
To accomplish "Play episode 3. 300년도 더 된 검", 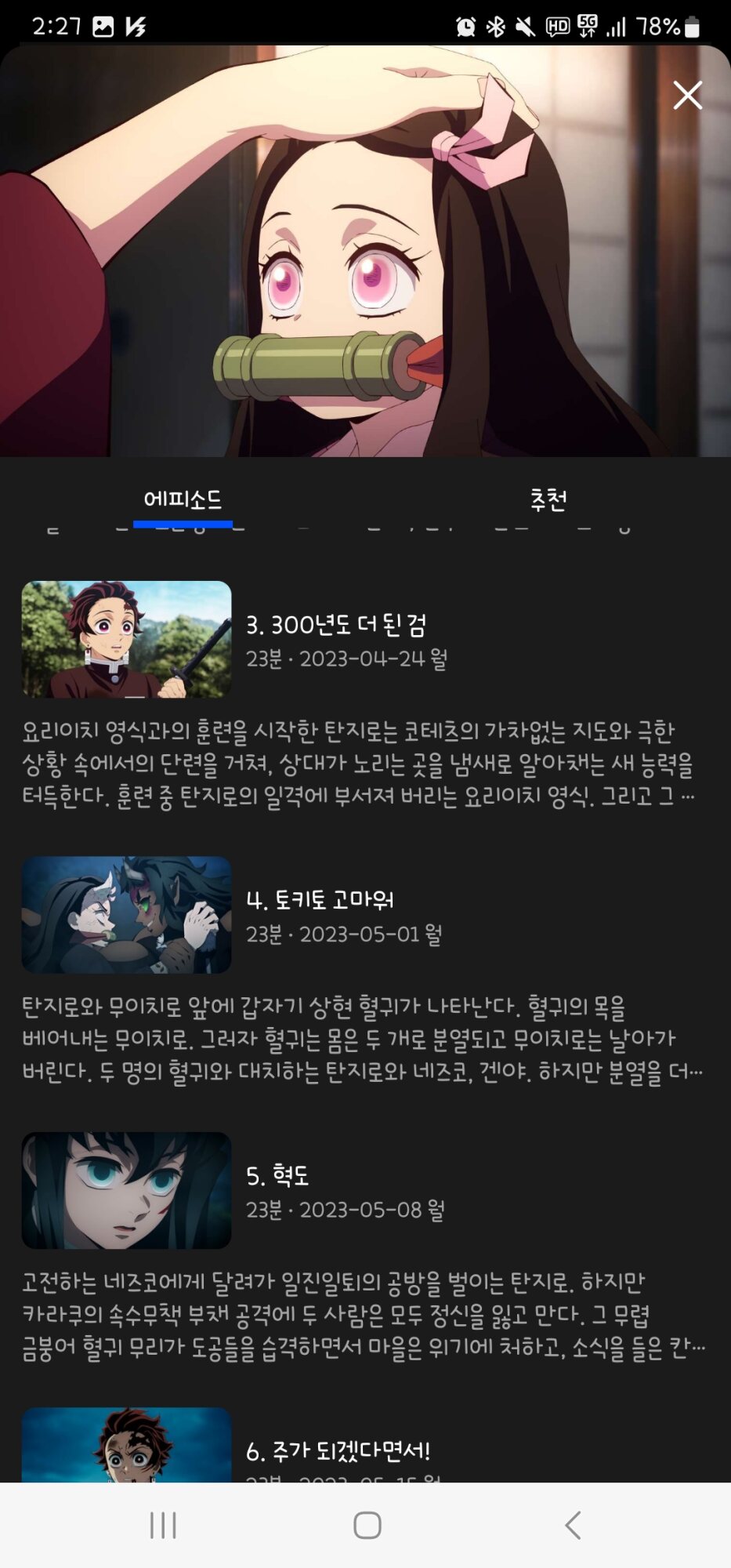I will [126, 640].
